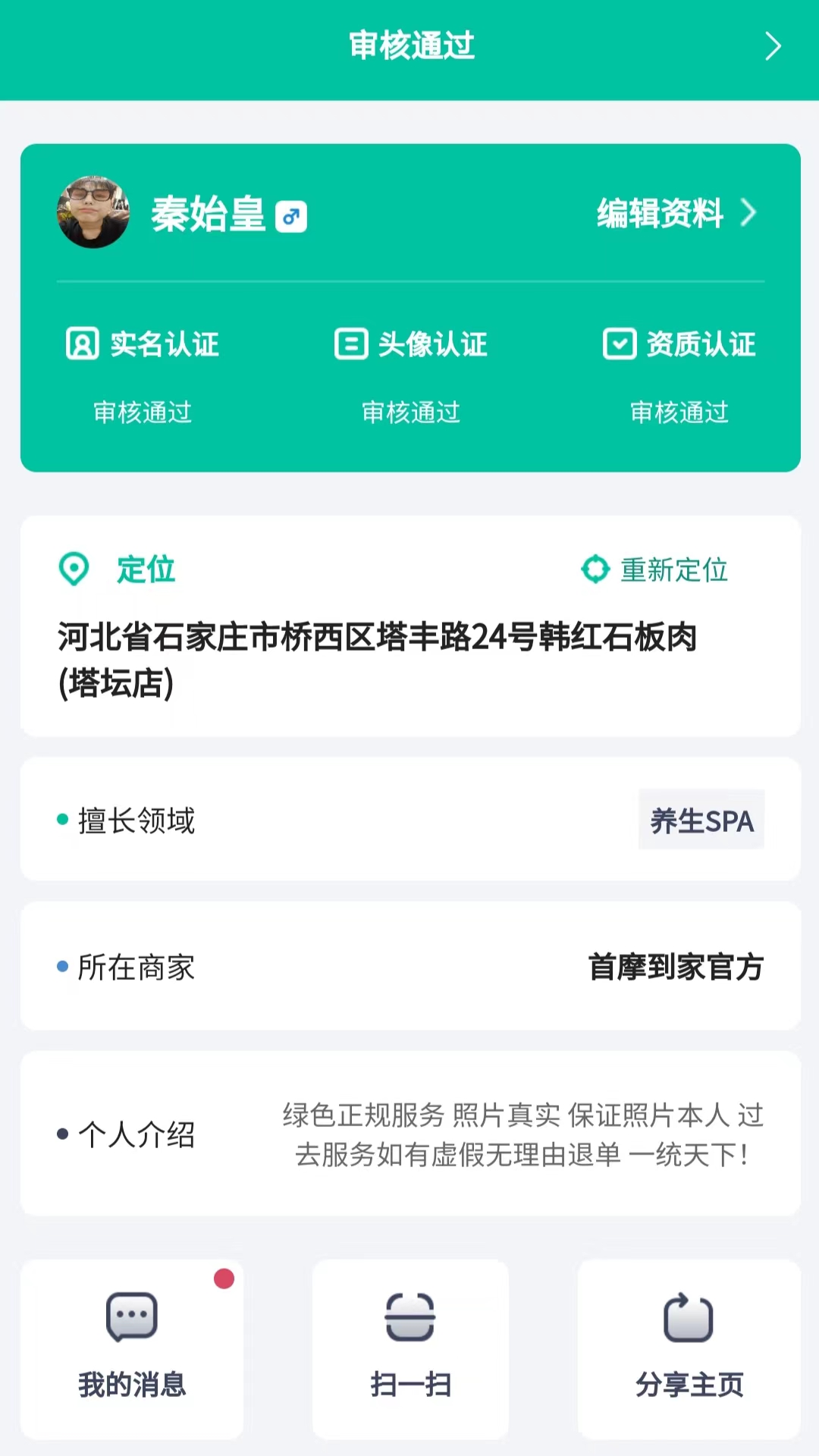Open 资质认证 qualification section

[679, 344]
